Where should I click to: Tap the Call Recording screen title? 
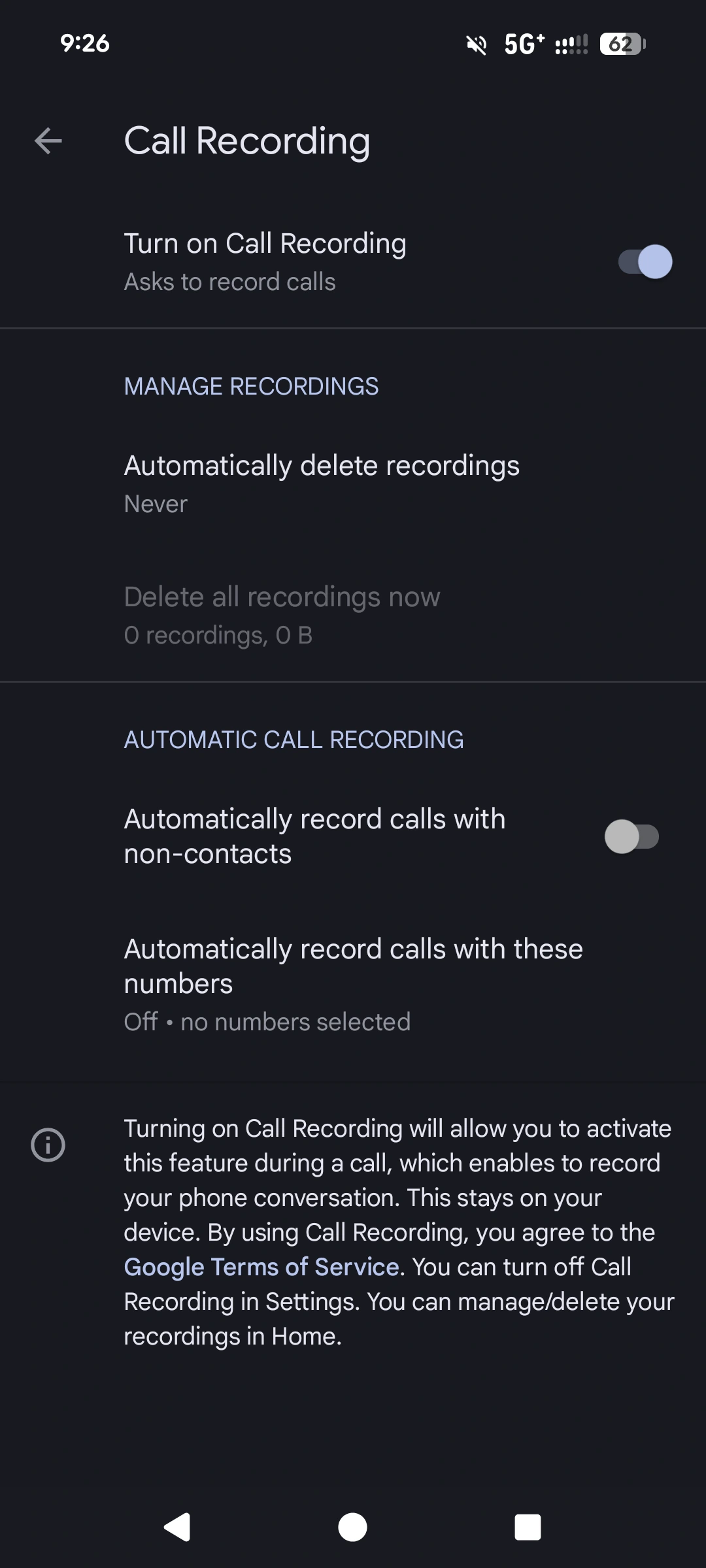(247, 140)
